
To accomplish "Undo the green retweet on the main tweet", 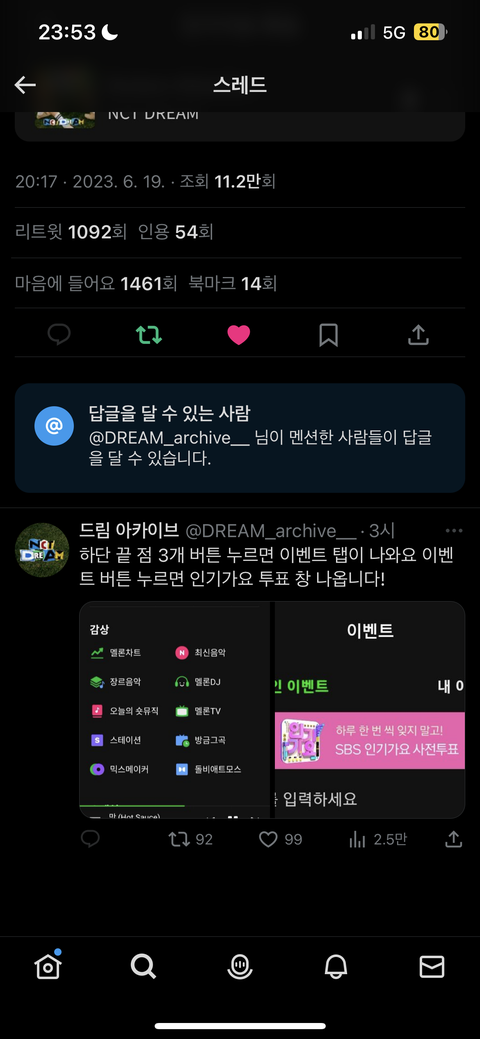I will [149, 335].
